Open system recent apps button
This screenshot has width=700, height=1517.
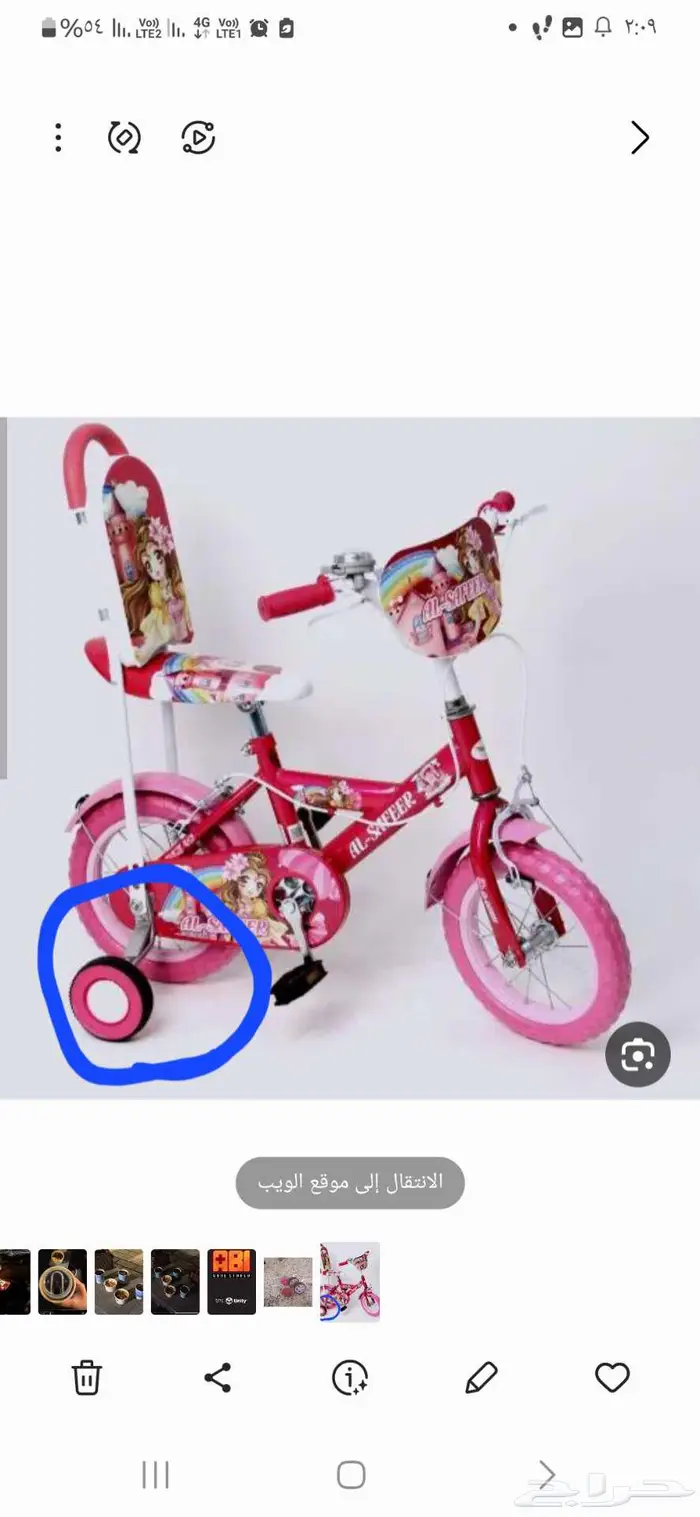[x=155, y=1474]
